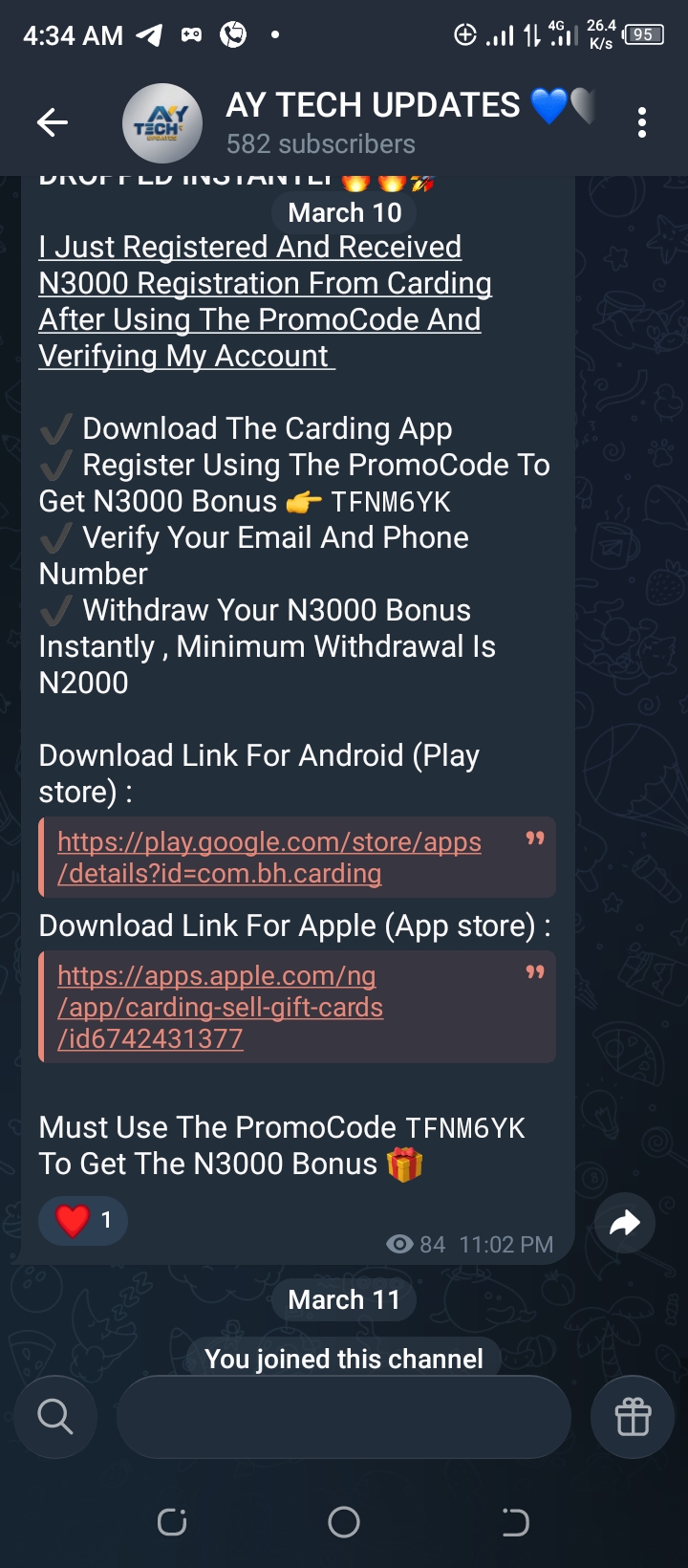Open AY TECH UPDATES channel profile
The height and width of the screenshot is (1568, 688).
point(373,122)
